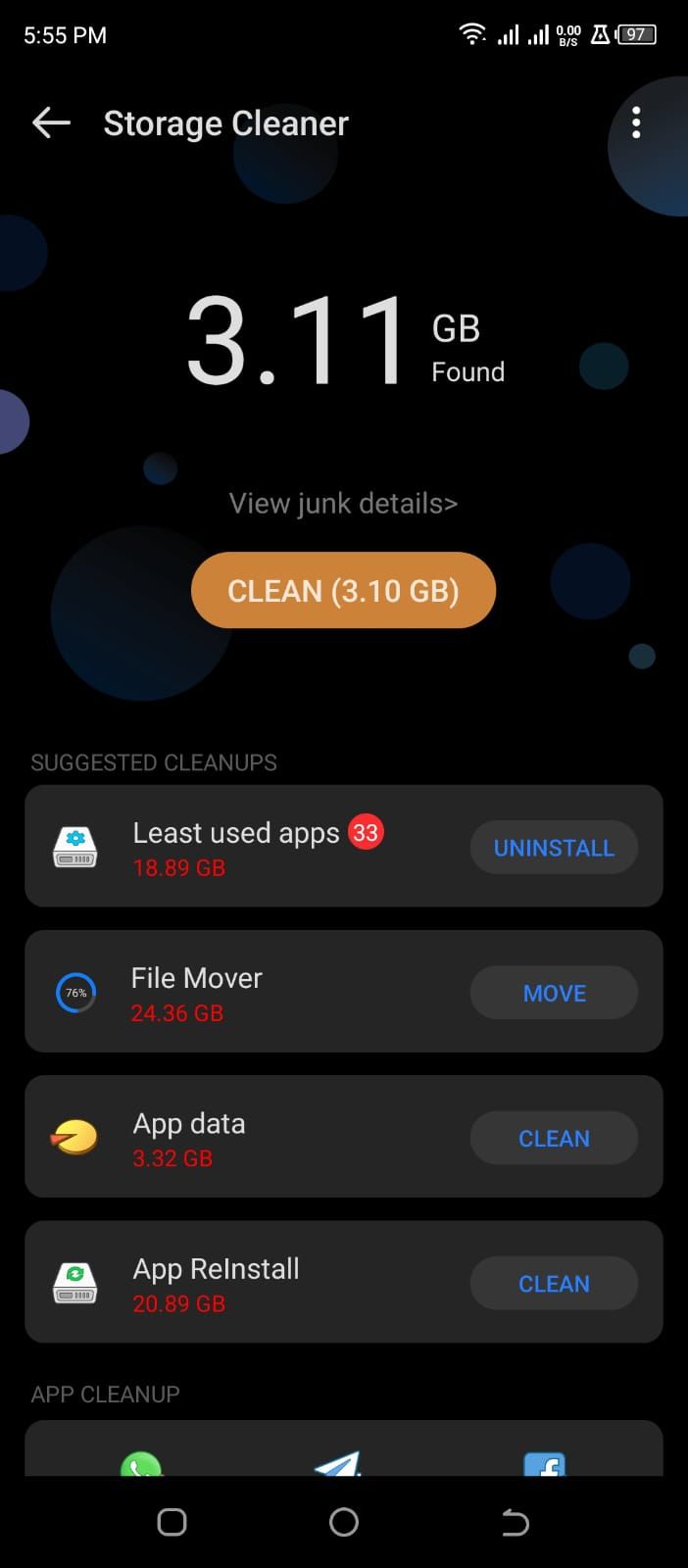Tap the CLEAN (3.10 GB) button
This screenshot has height=1568, width=688.
343,590
